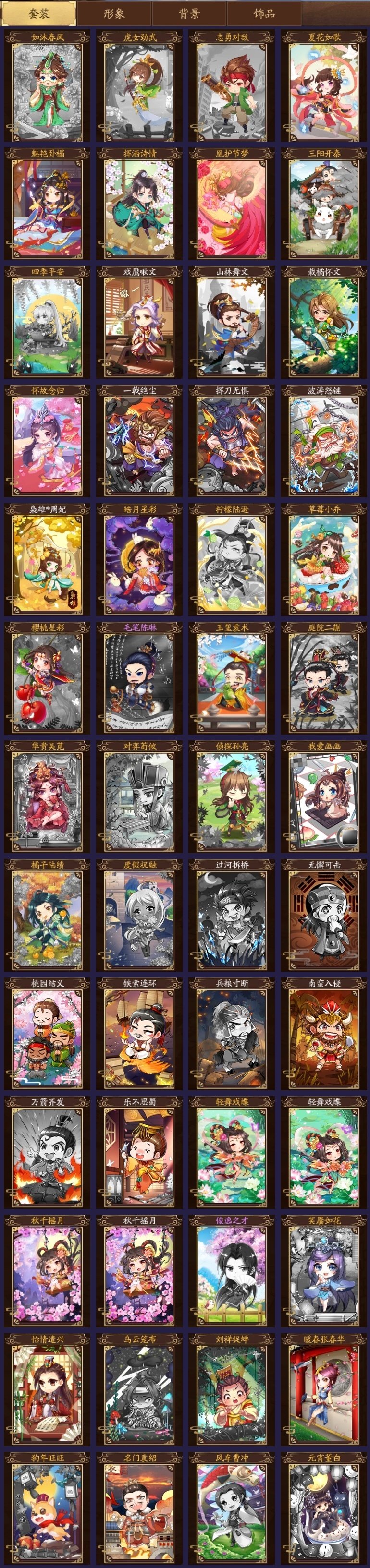Select the 套装 tab
The width and height of the screenshot is (370, 1568).
[x=39, y=13]
